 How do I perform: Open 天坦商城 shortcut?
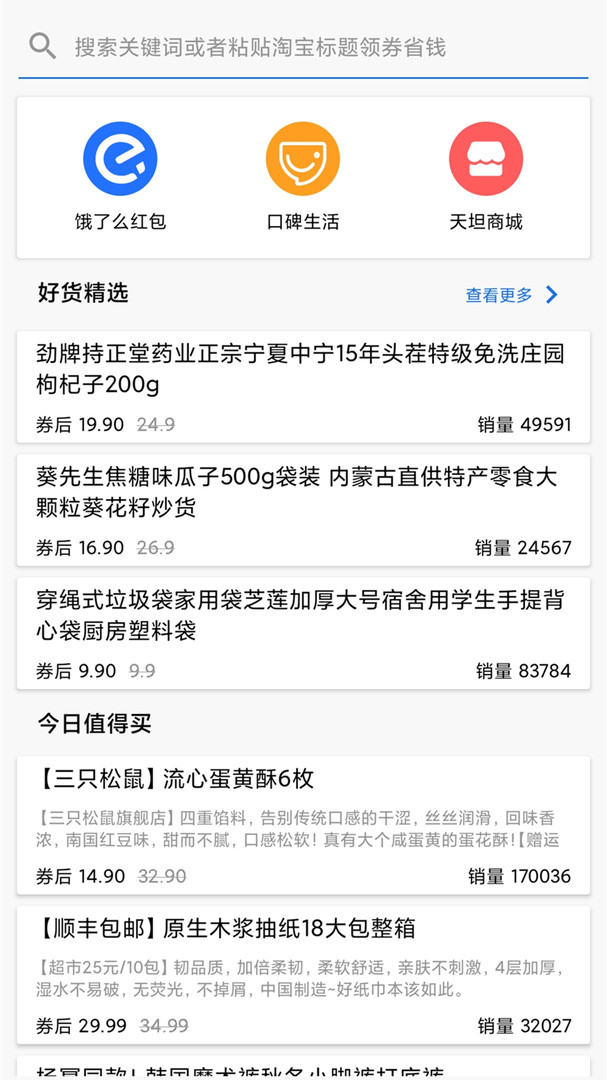click(486, 175)
